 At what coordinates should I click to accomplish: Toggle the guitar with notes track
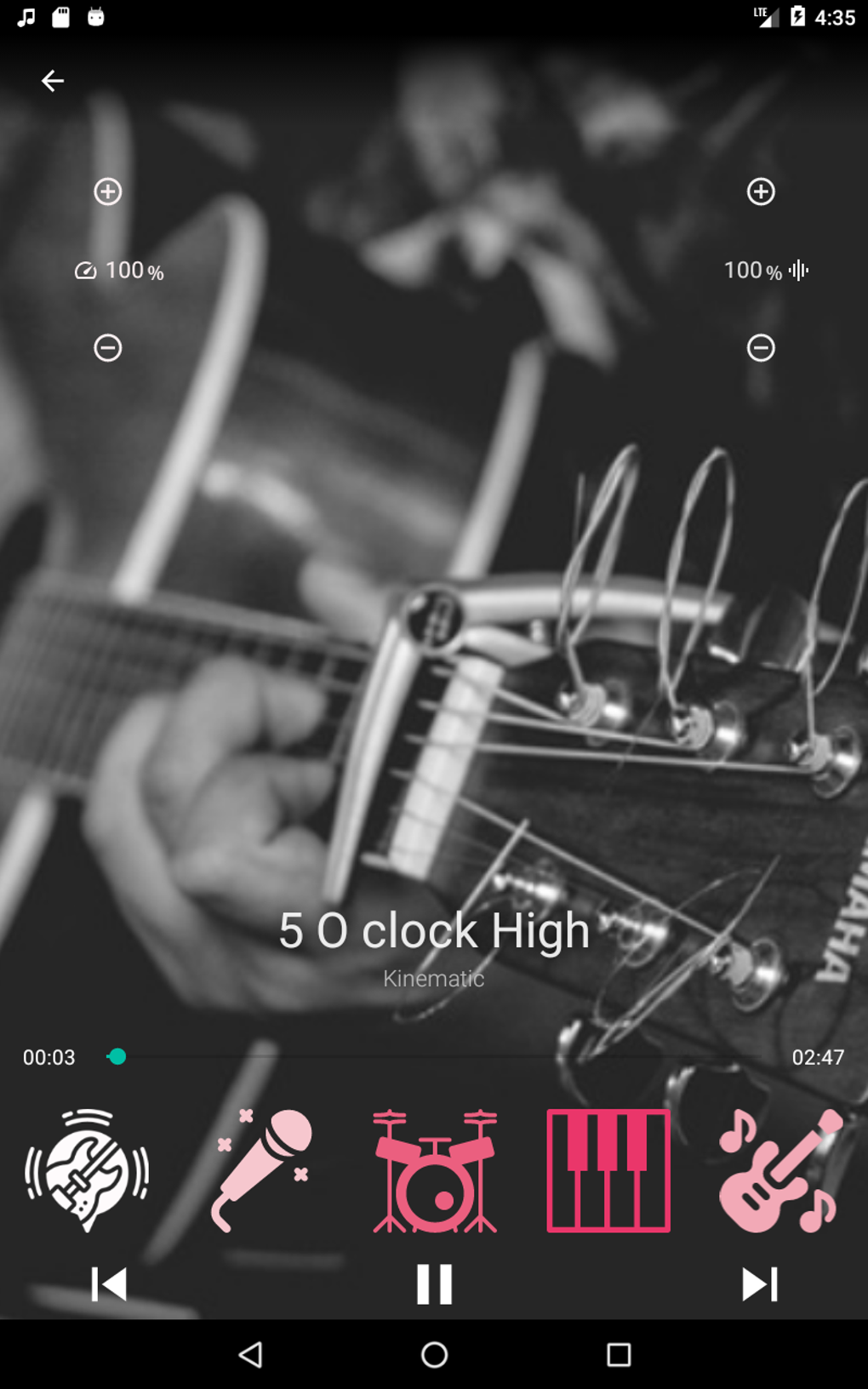[781, 1170]
